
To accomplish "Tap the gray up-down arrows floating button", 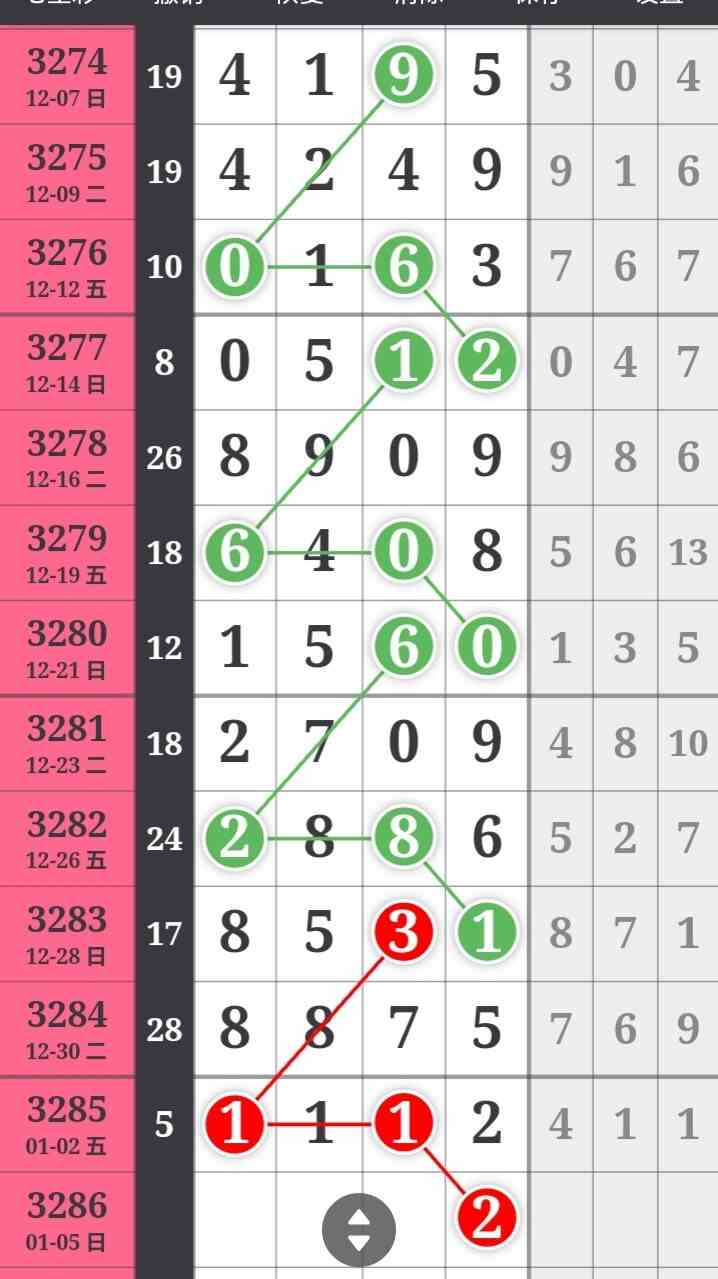I will point(358,1231).
